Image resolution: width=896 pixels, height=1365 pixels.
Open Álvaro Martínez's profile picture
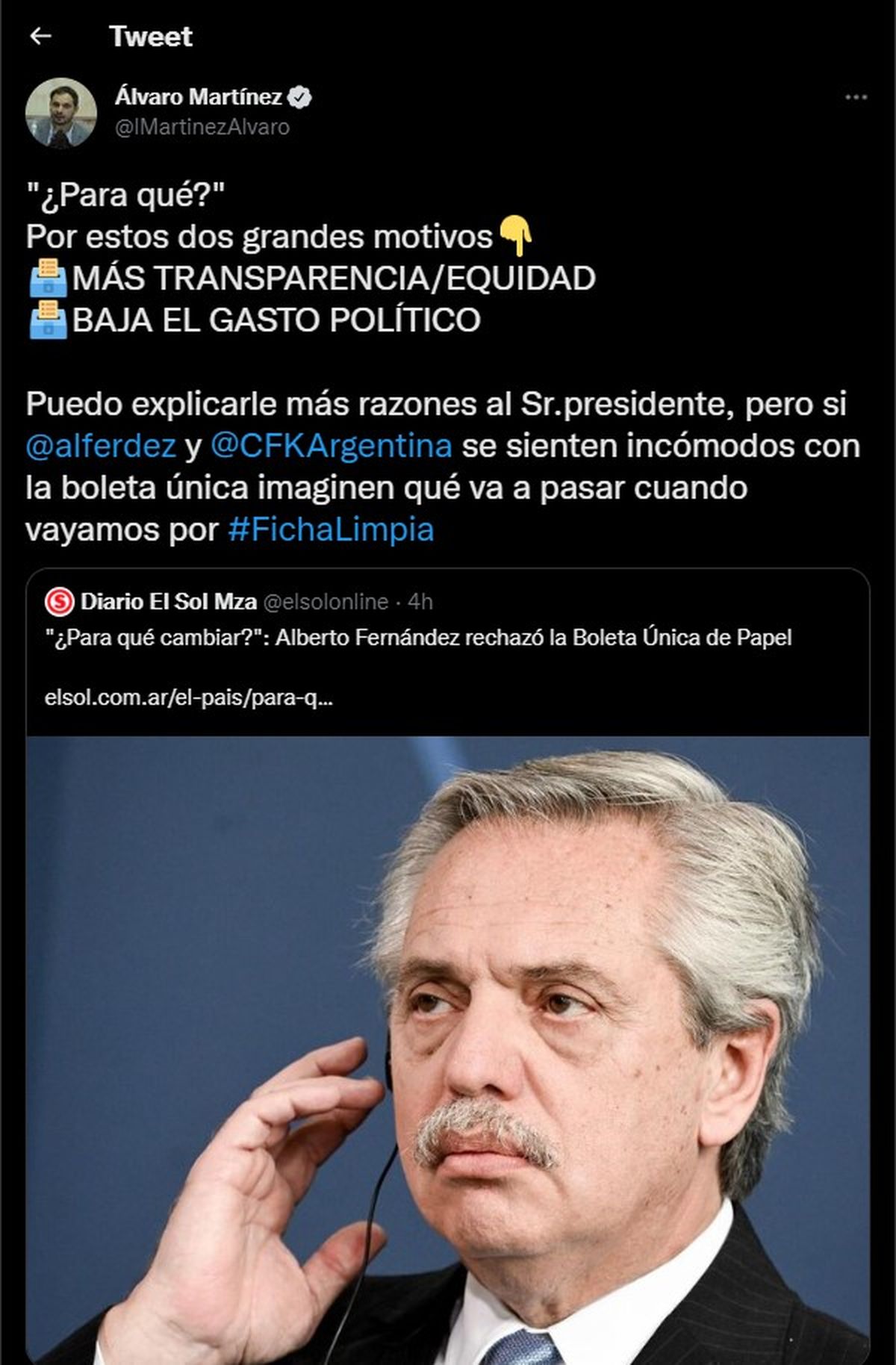[x=61, y=113]
